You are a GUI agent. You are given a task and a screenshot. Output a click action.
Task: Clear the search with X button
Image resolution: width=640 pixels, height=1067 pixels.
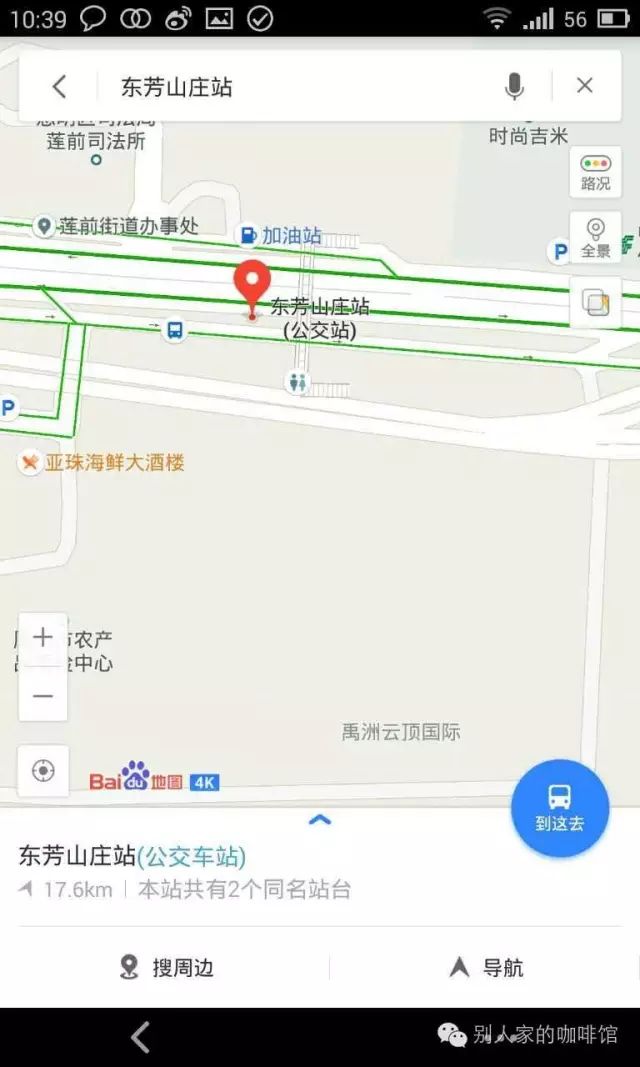[x=585, y=86]
